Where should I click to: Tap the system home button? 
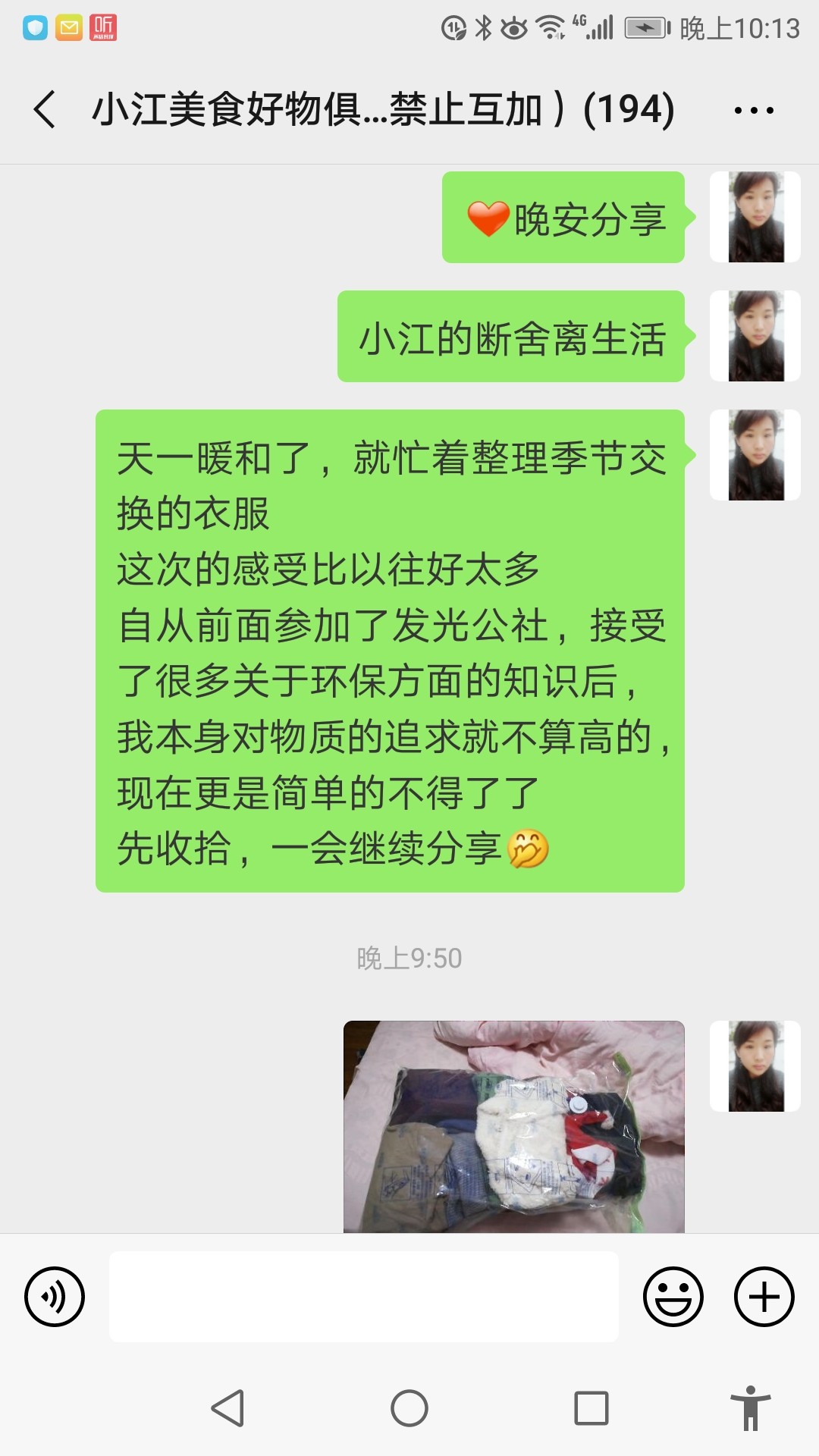(409, 1409)
